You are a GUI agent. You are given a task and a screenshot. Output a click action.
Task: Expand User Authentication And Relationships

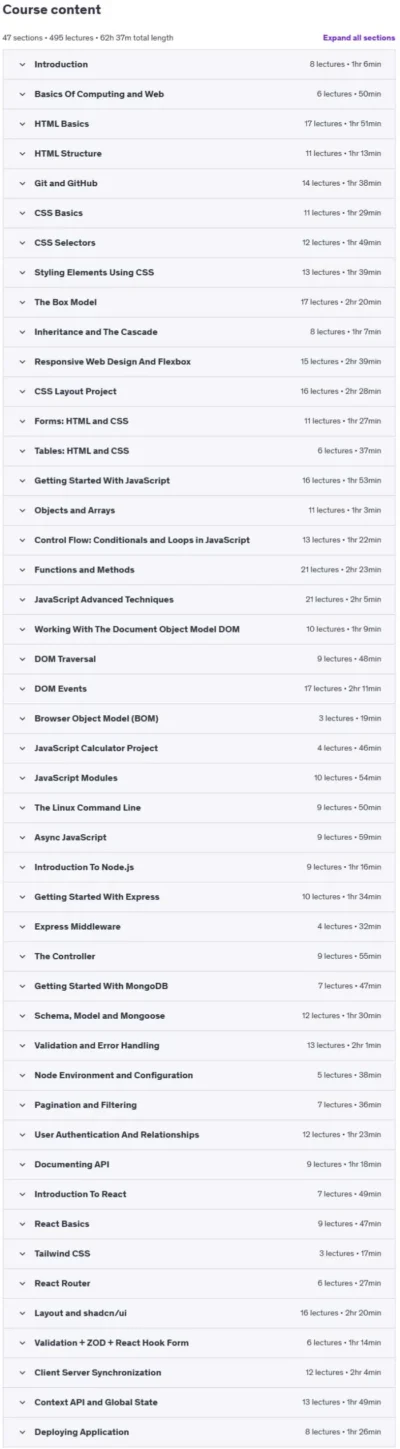click(x=199, y=1134)
